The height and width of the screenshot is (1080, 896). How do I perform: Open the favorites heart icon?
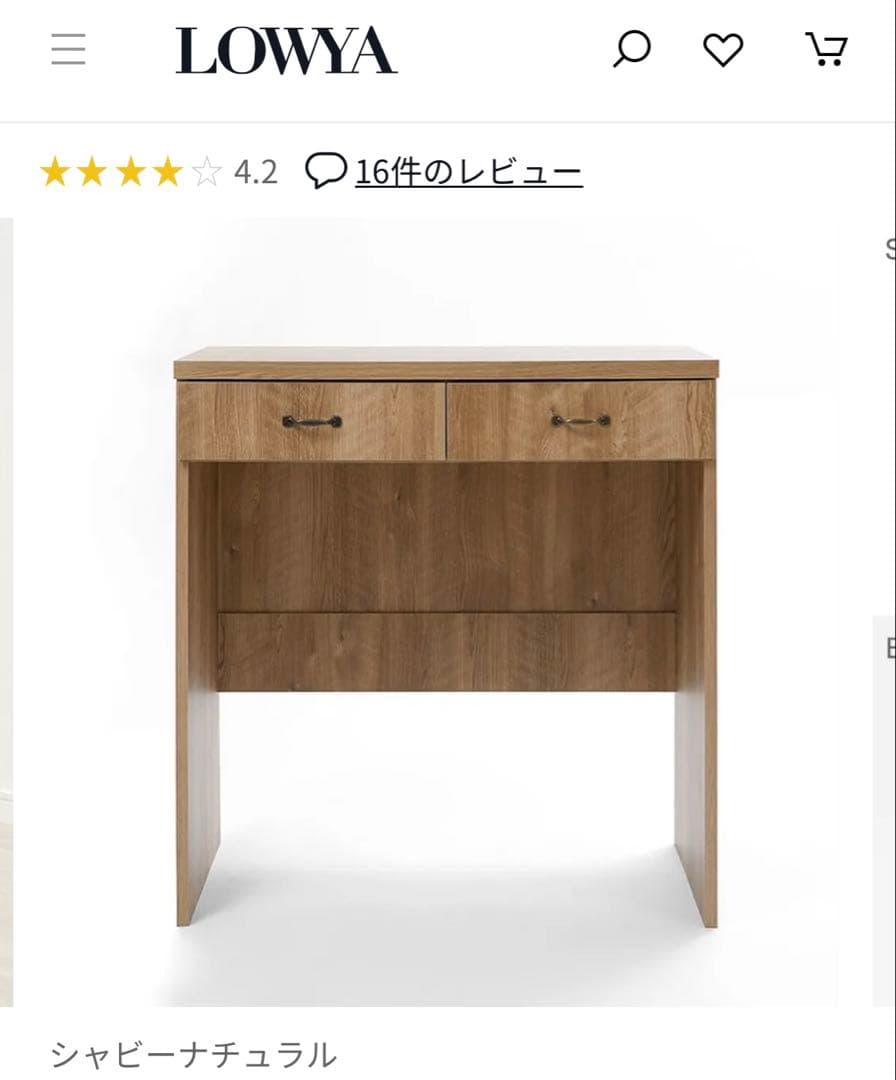pyautogui.click(x=723, y=49)
